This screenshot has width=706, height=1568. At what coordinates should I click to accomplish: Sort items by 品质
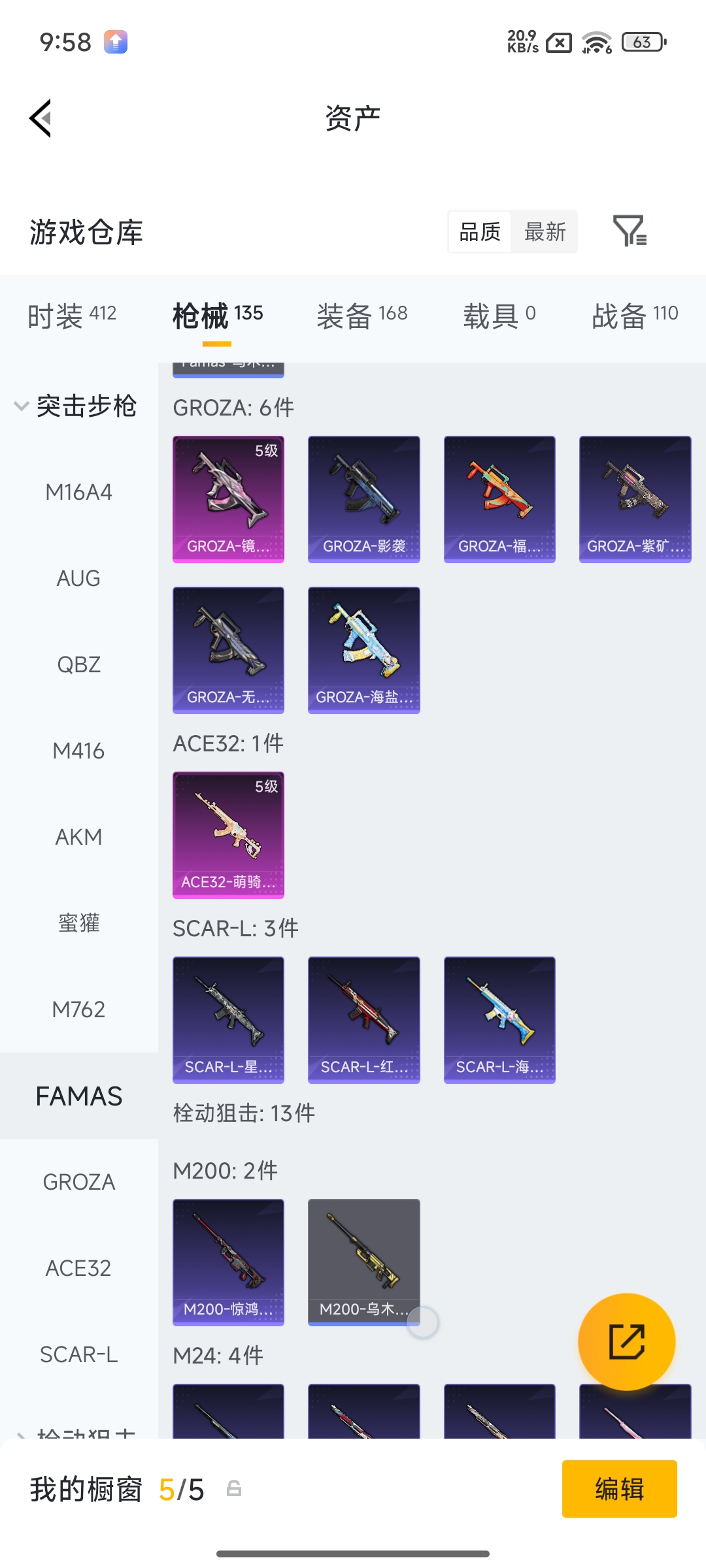pyautogui.click(x=480, y=232)
